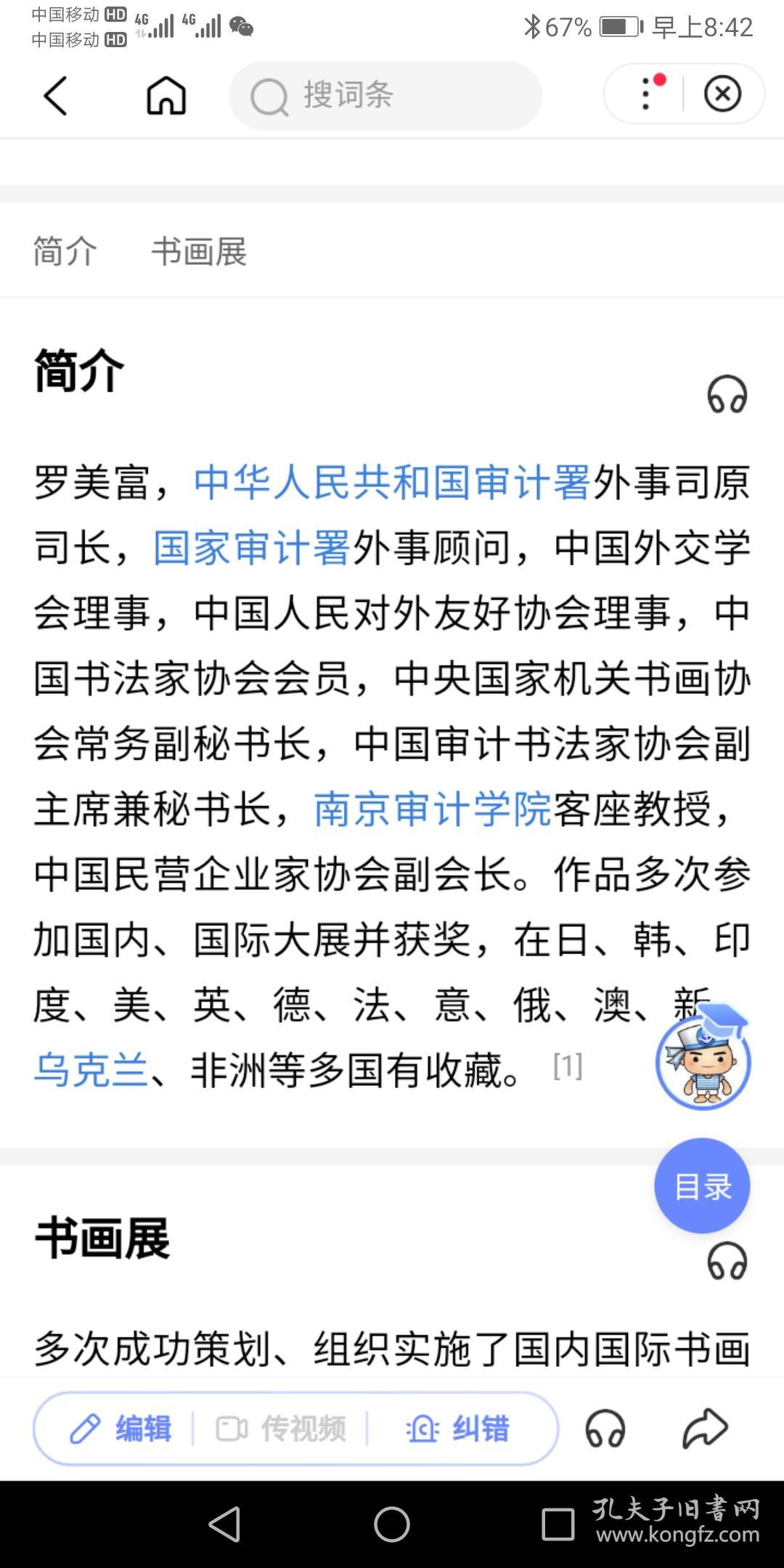Open the 乌克兰 link
This screenshot has height=1568, width=784.
tap(91, 1070)
